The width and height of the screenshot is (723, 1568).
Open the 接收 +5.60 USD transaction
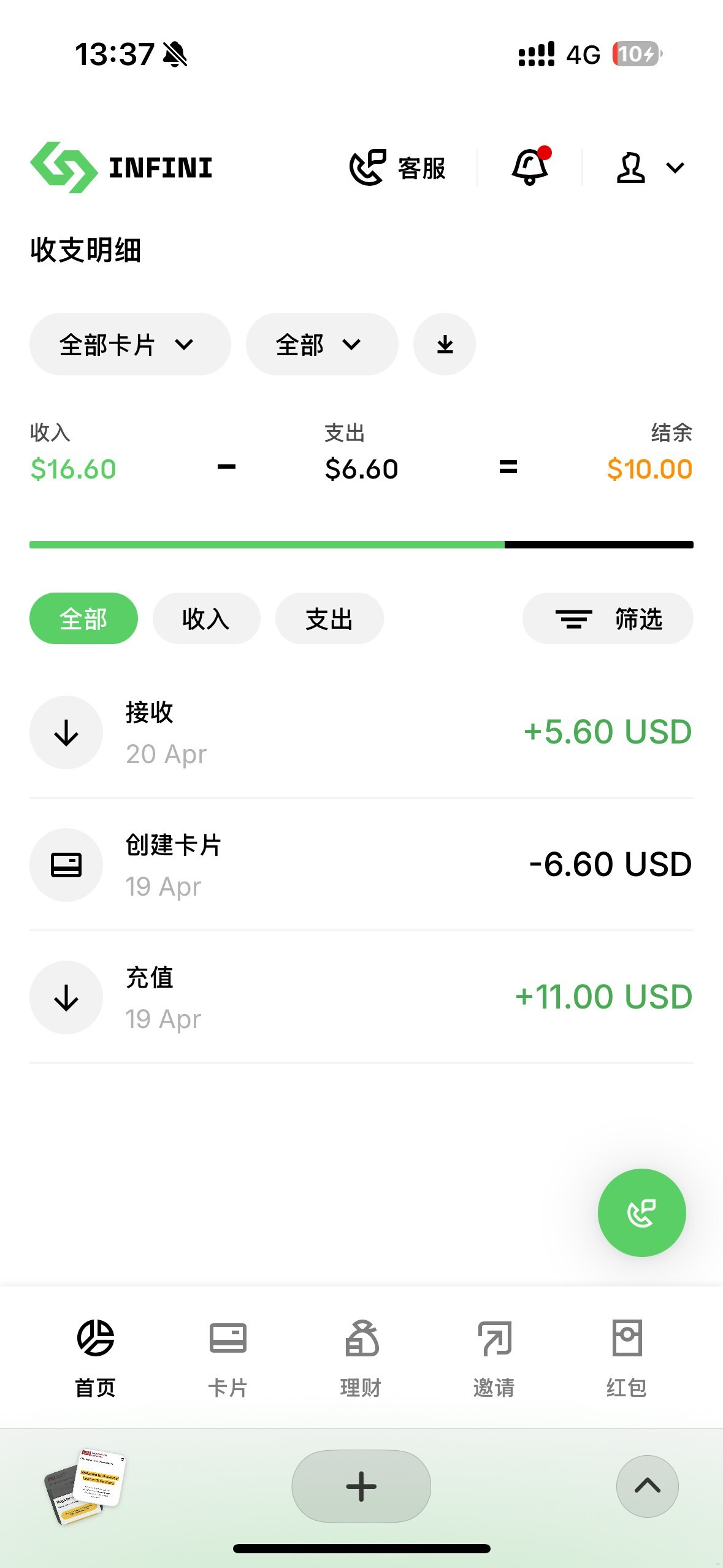(361, 732)
